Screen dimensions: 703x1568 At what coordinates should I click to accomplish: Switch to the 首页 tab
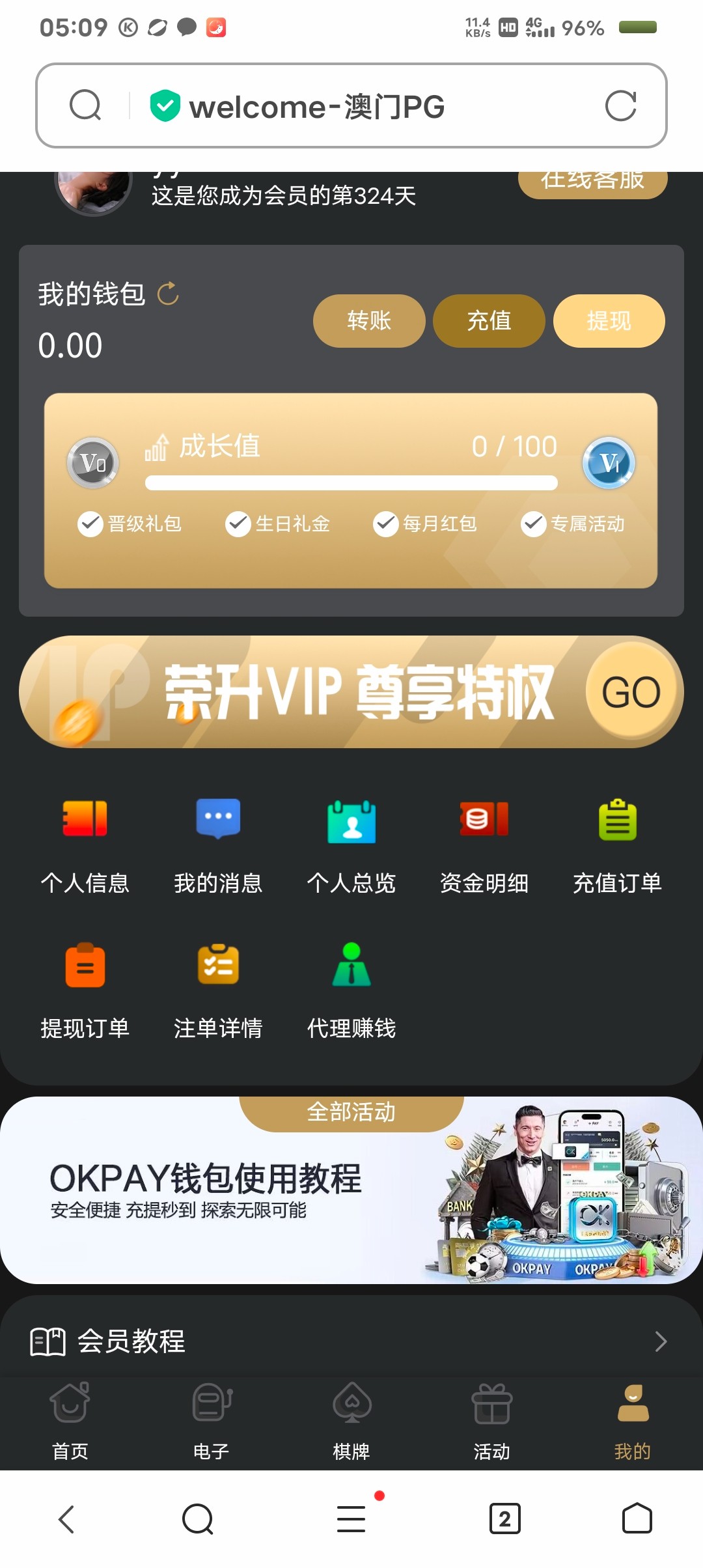[x=70, y=1421]
